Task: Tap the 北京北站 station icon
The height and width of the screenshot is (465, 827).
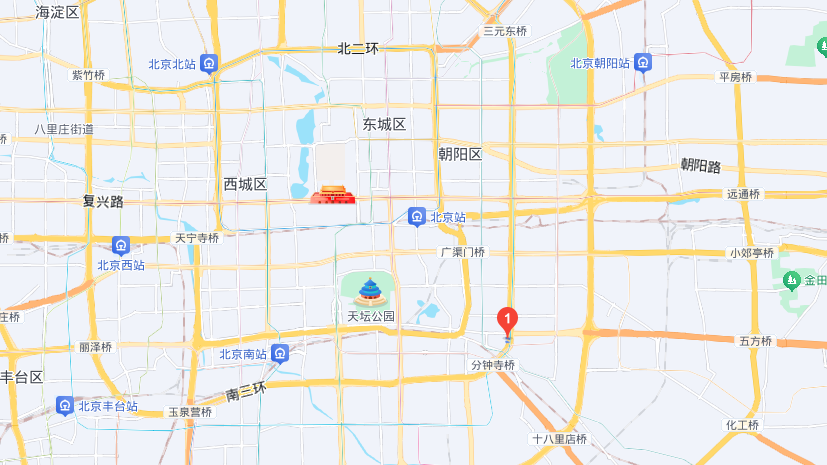Action: pyautogui.click(x=209, y=64)
